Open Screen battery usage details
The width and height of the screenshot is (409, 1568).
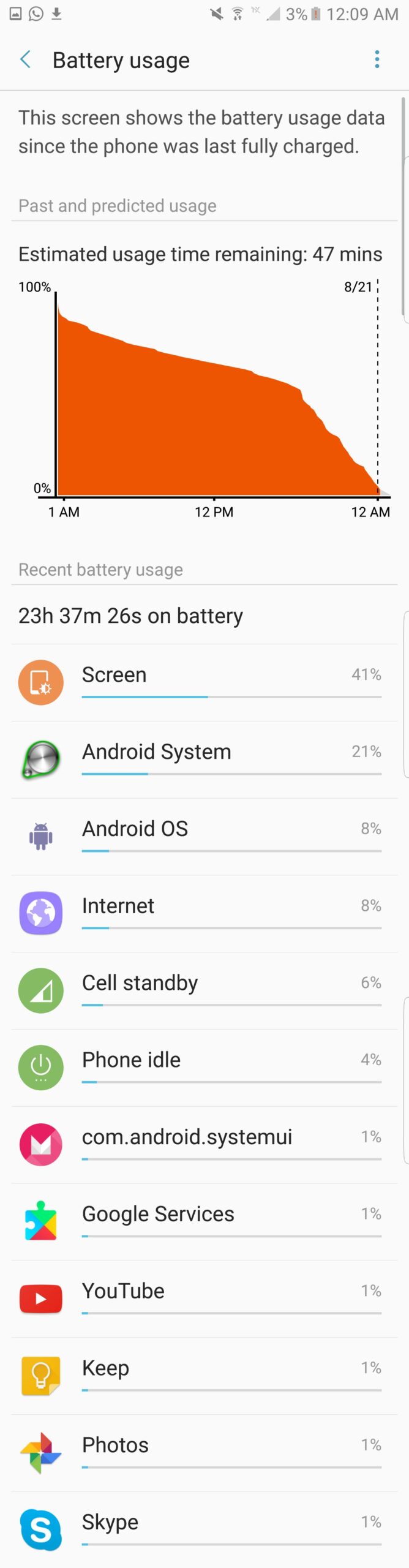[x=204, y=682]
